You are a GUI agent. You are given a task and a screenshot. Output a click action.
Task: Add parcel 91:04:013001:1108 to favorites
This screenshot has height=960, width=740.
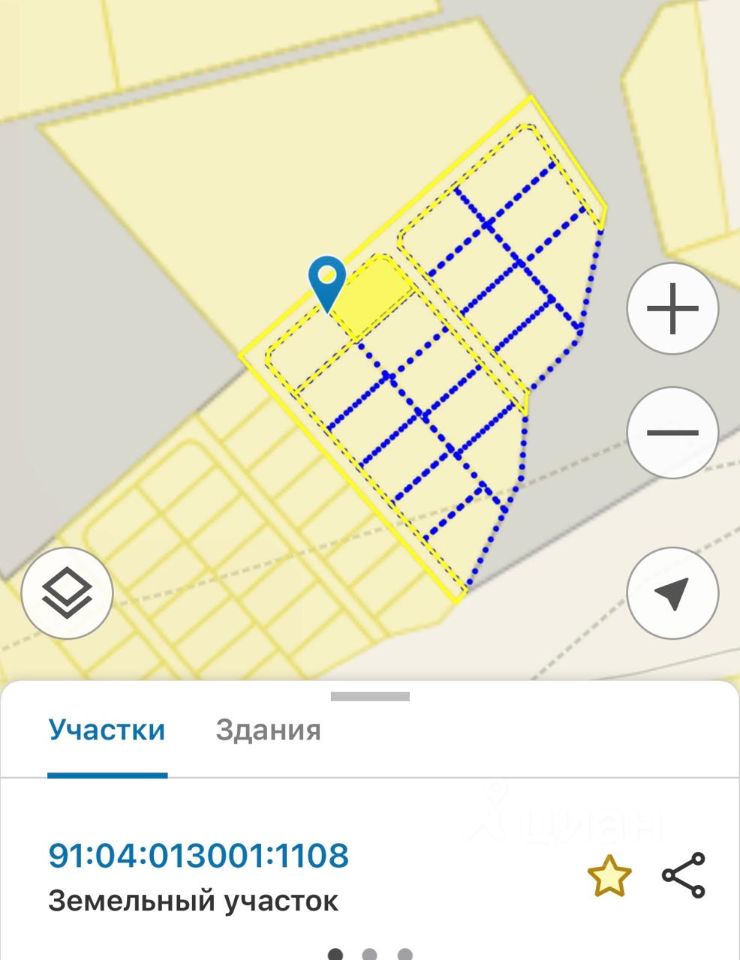pyautogui.click(x=609, y=877)
